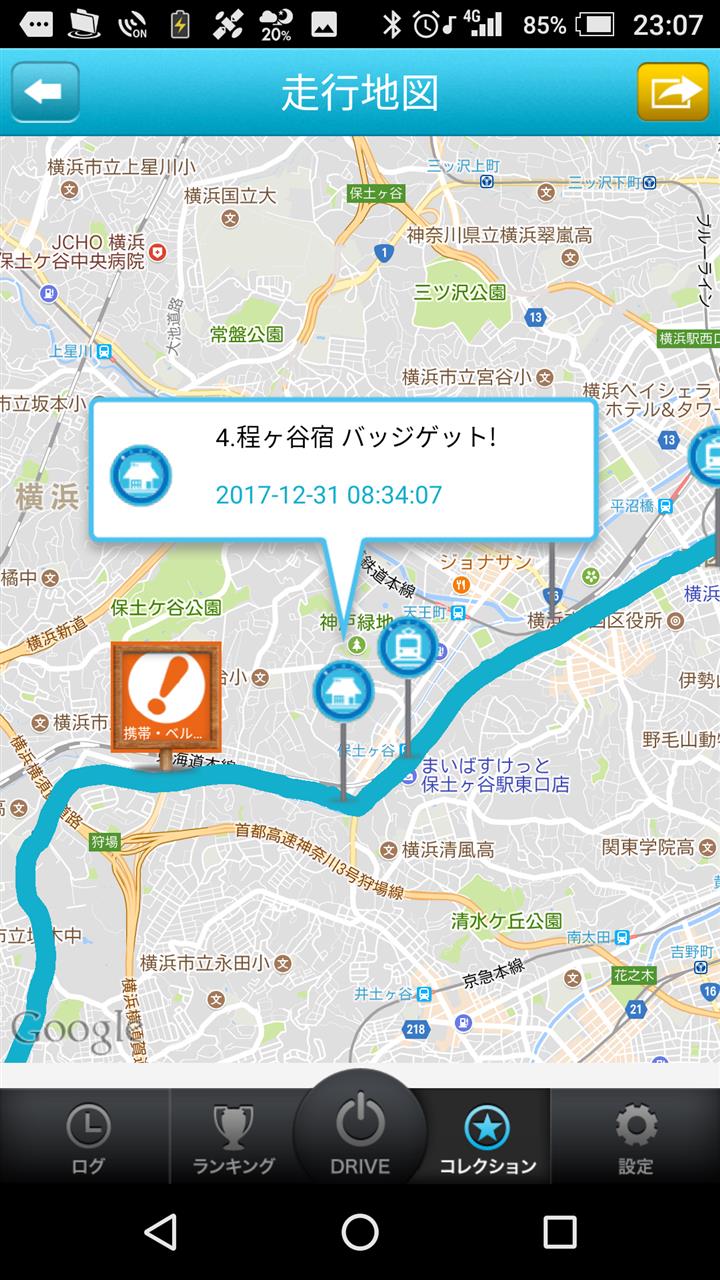
Task: Tap the orange exclamation alert marker
Action: (x=165, y=697)
